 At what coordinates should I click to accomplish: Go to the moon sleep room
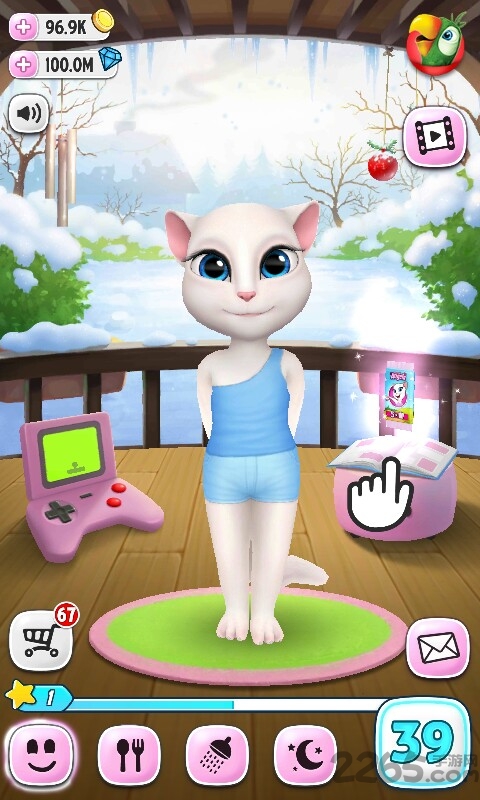pyautogui.click(x=306, y=755)
